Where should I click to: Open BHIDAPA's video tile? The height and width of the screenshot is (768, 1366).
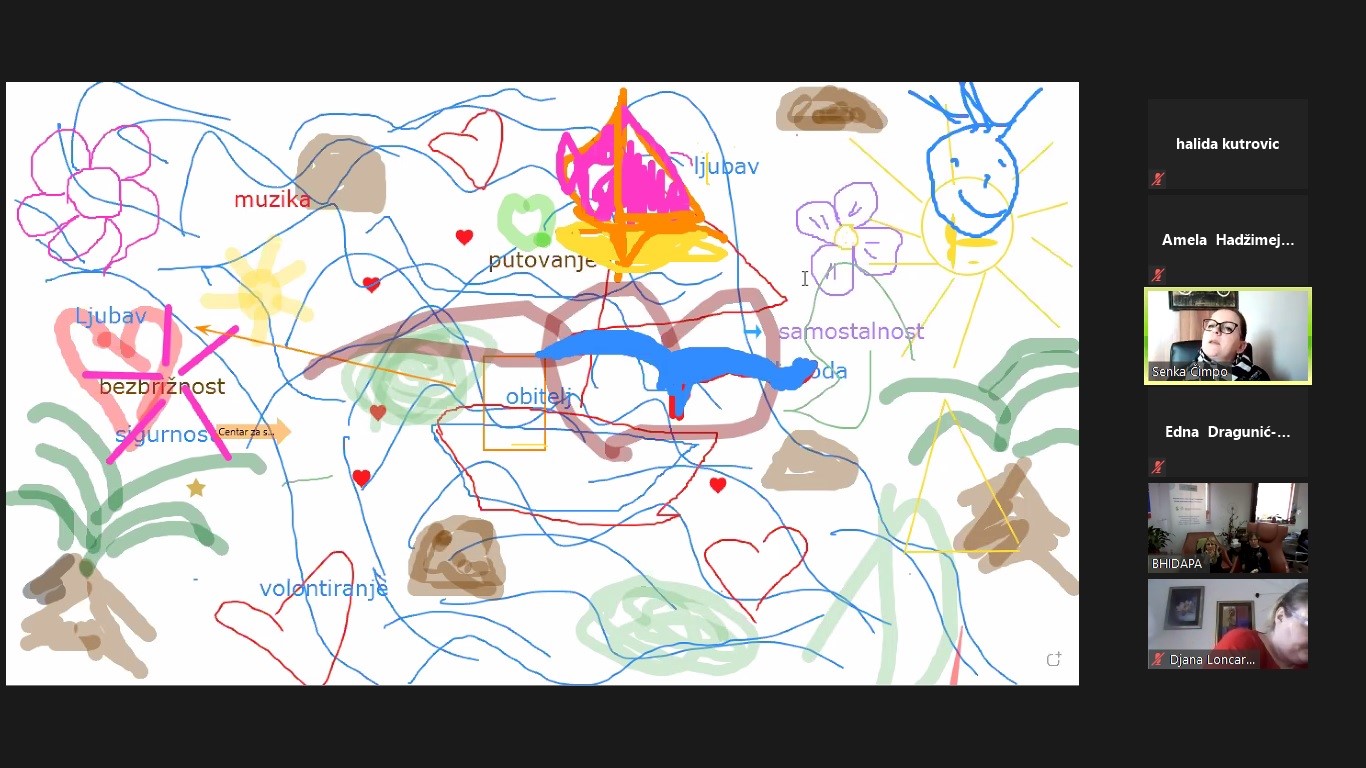pyautogui.click(x=1227, y=528)
